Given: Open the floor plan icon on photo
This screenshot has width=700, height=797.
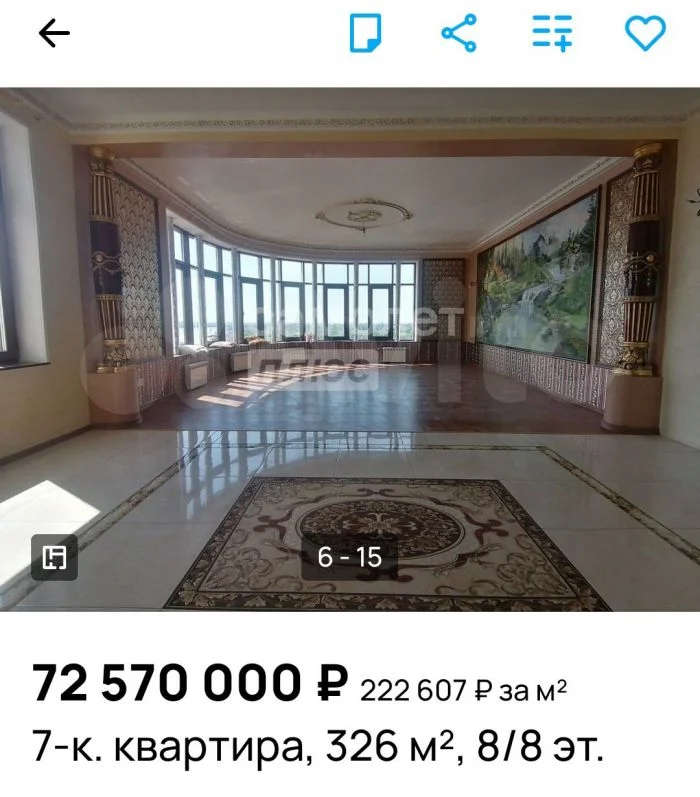Looking at the screenshot, I should tap(53, 559).
